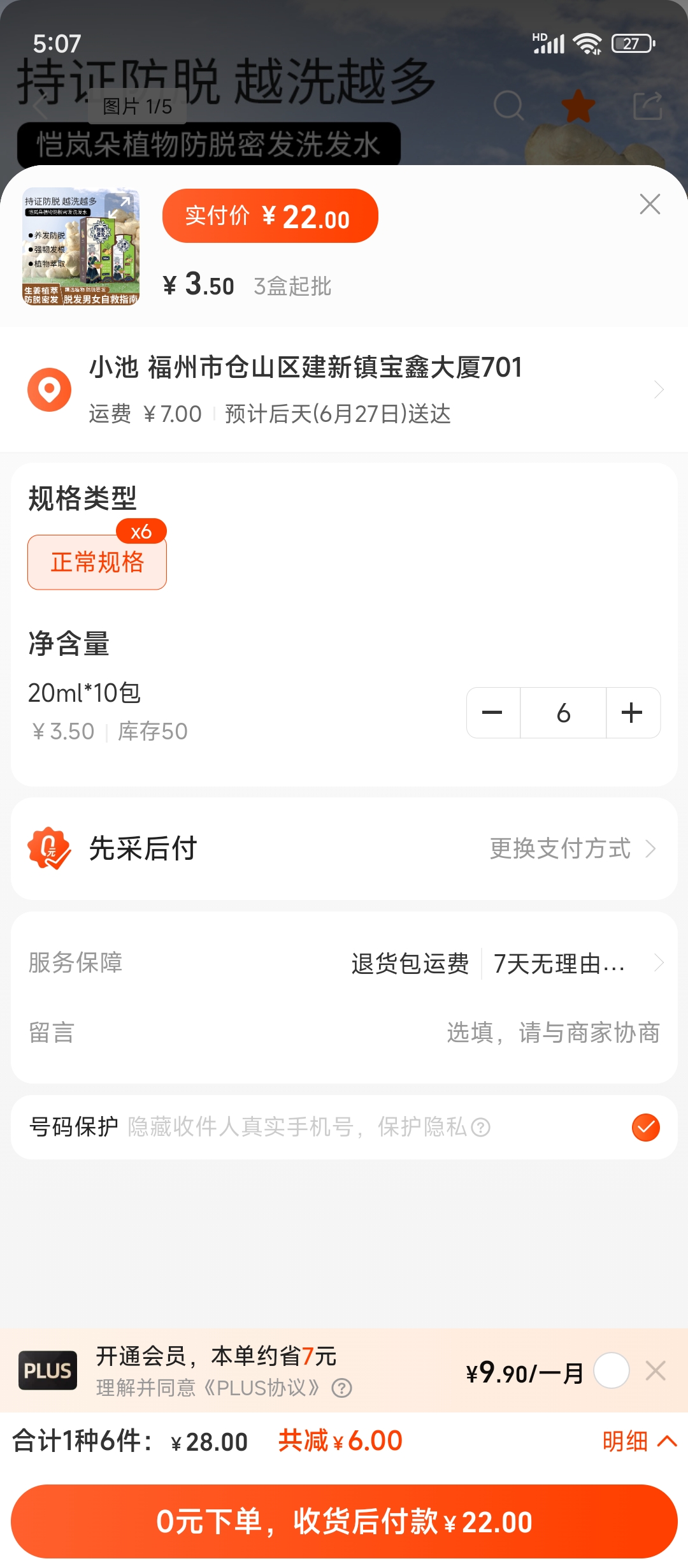Tap the quantity field showing 6
Viewport: 688px width, 1568px height.
coord(563,713)
